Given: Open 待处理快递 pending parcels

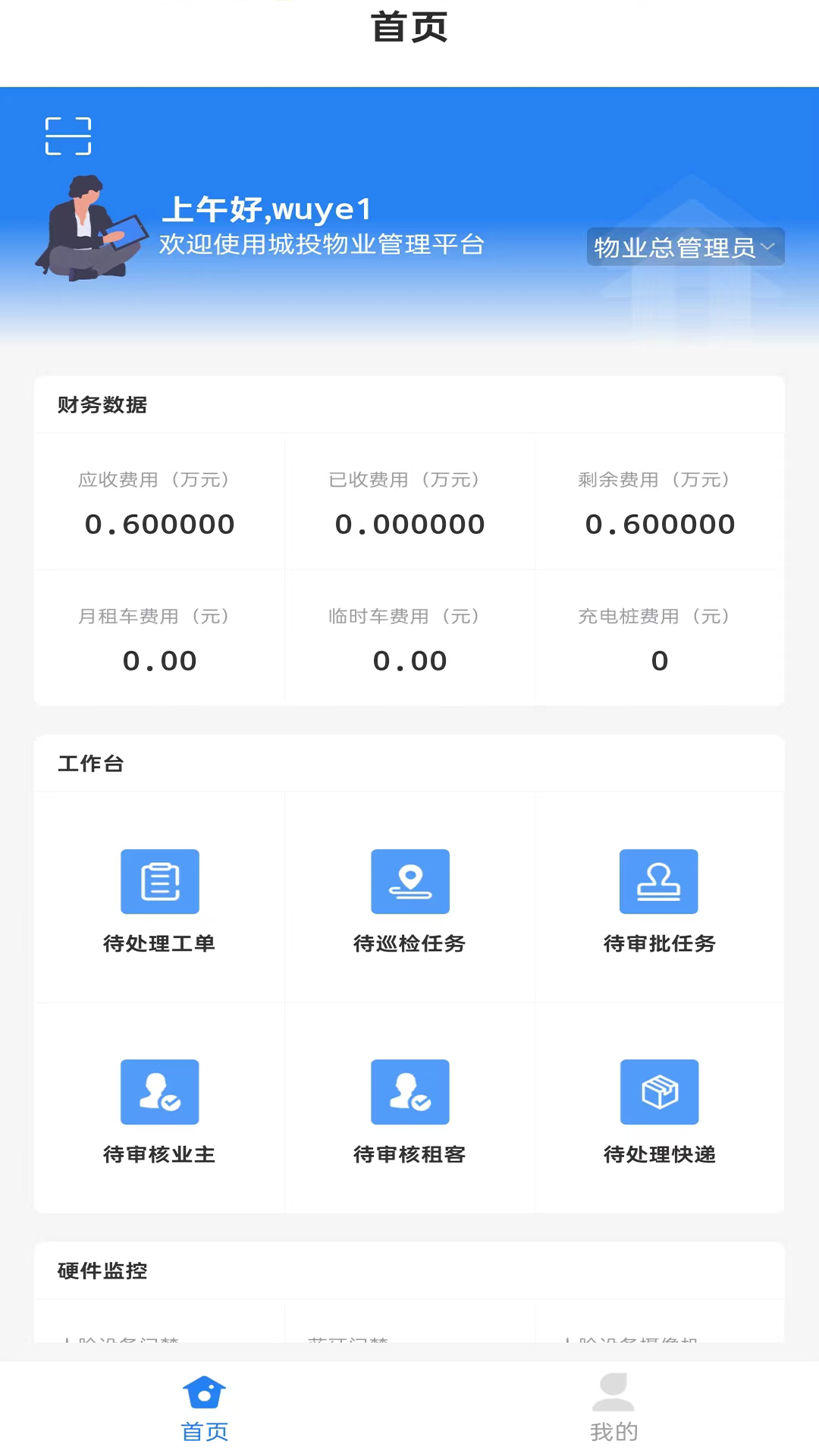Looking at the screenshot, I should tap(659, 1109).
